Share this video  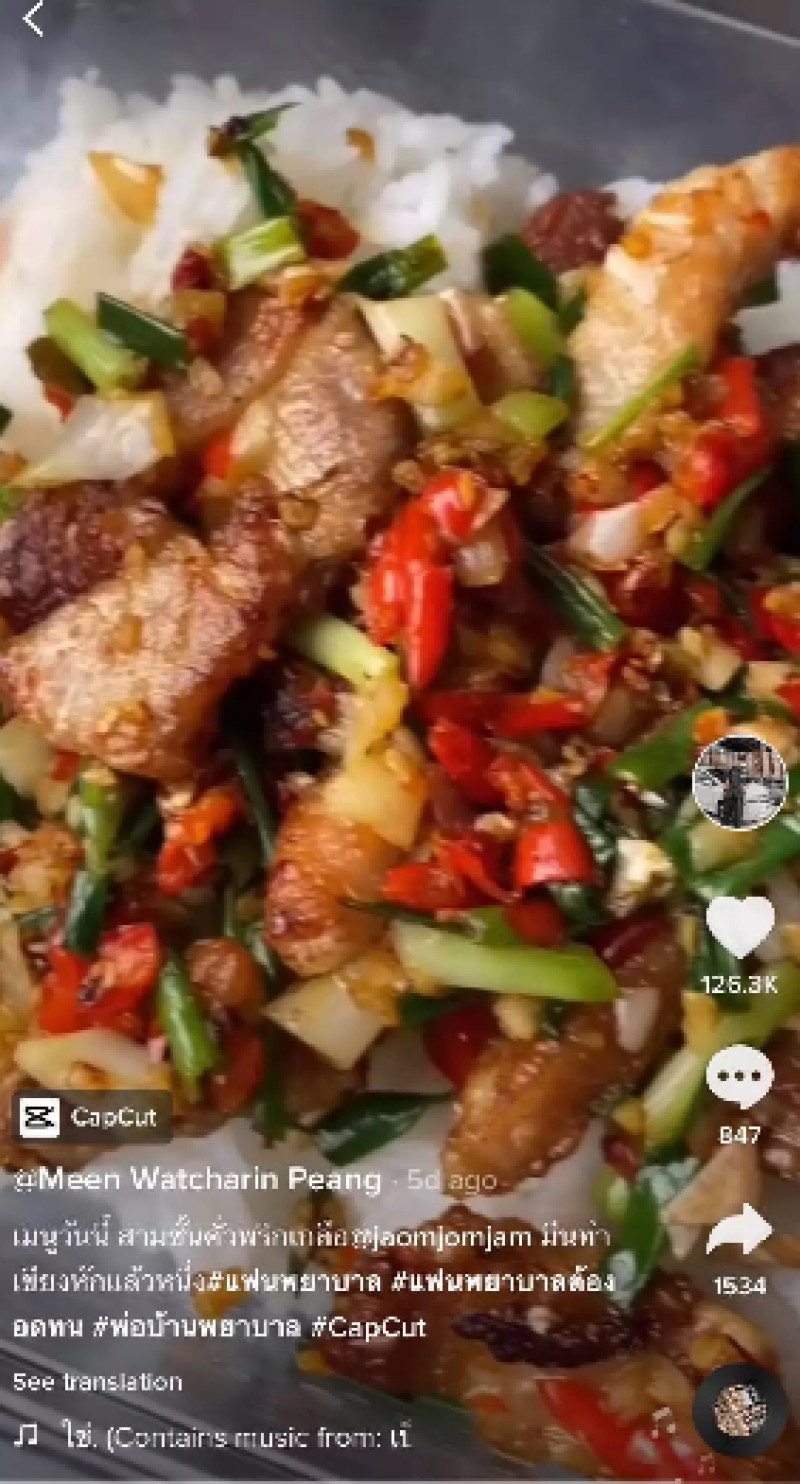[739, 1232]
